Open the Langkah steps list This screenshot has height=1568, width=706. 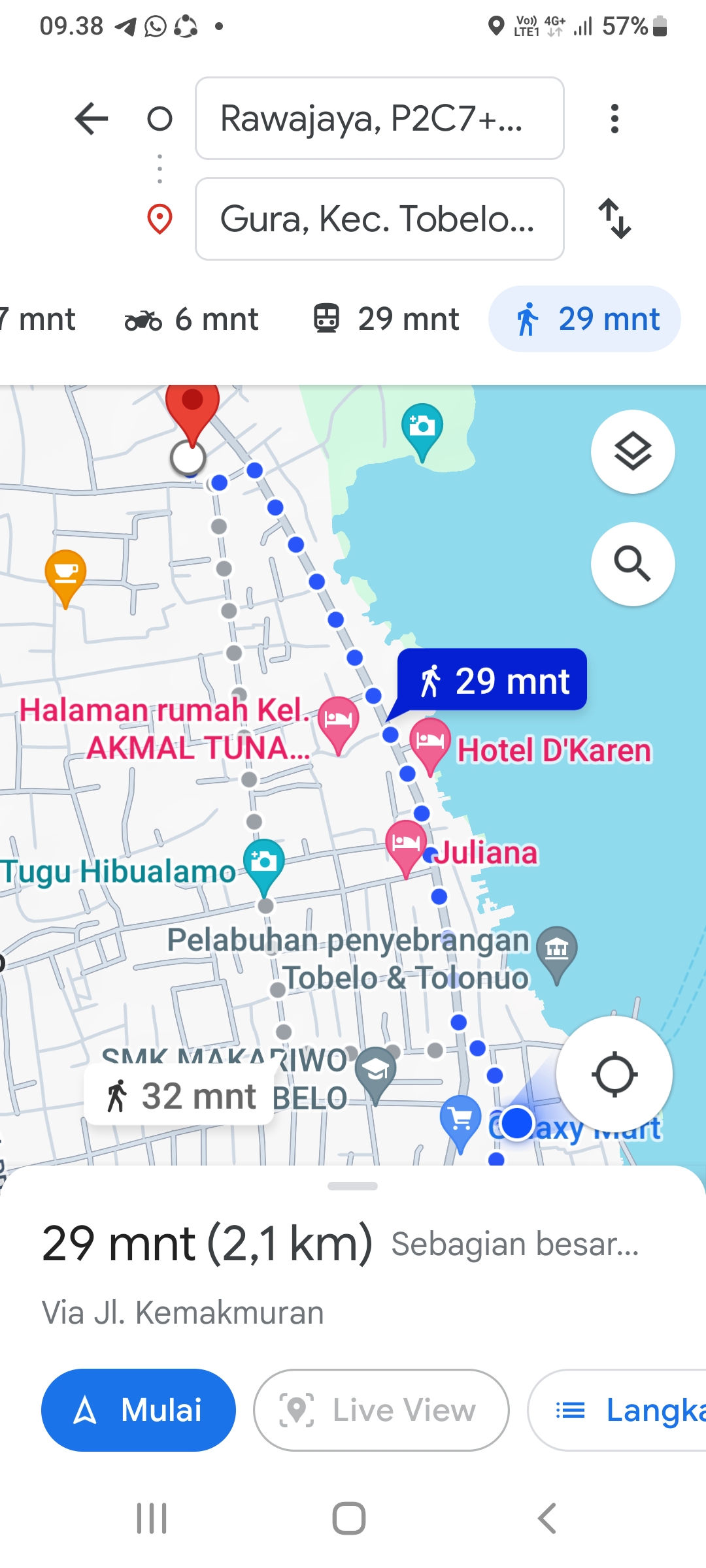[x=617, y=1410]
